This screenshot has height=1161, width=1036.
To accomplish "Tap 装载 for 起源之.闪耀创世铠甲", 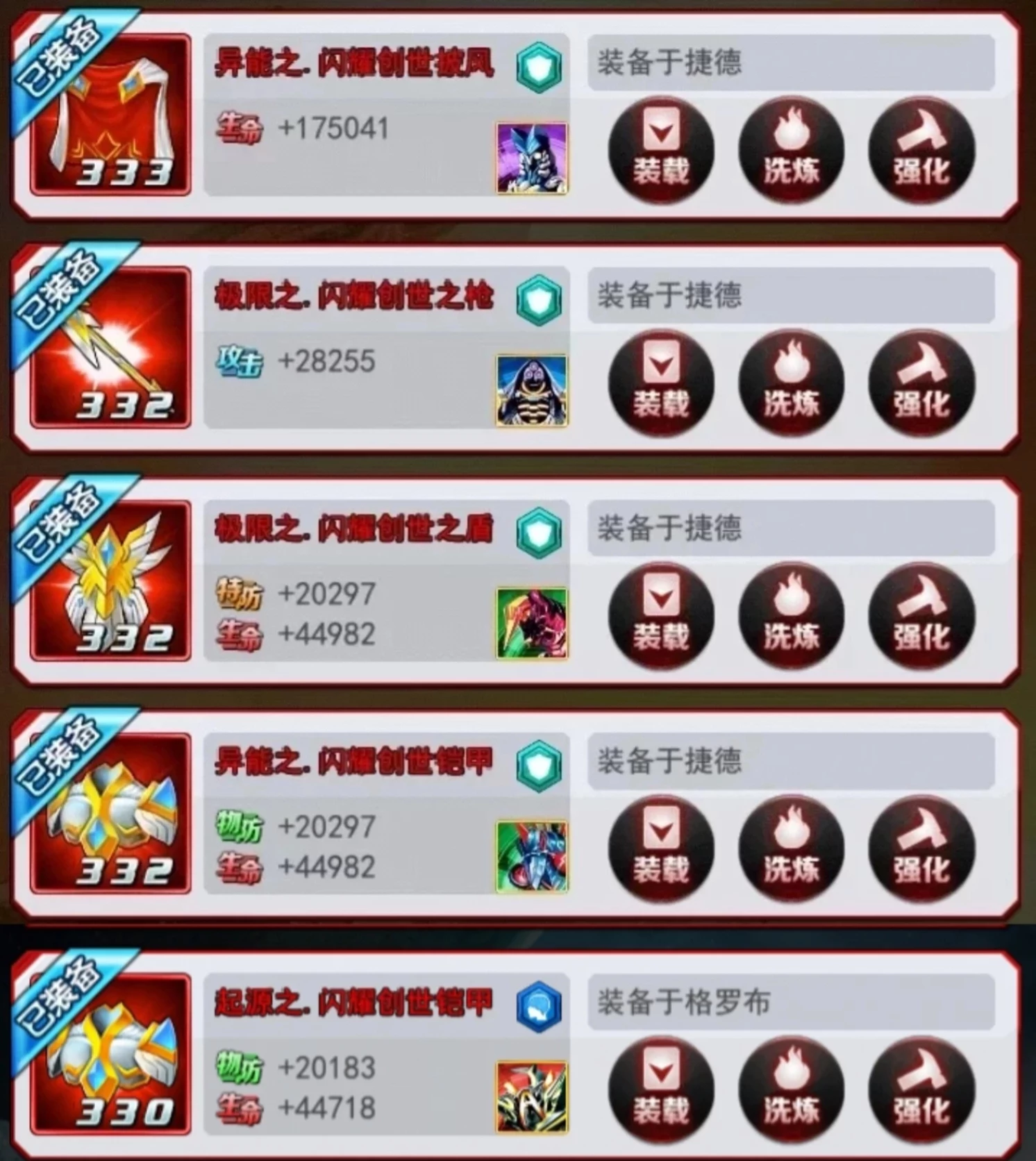I will click(x=661, y=1089).
